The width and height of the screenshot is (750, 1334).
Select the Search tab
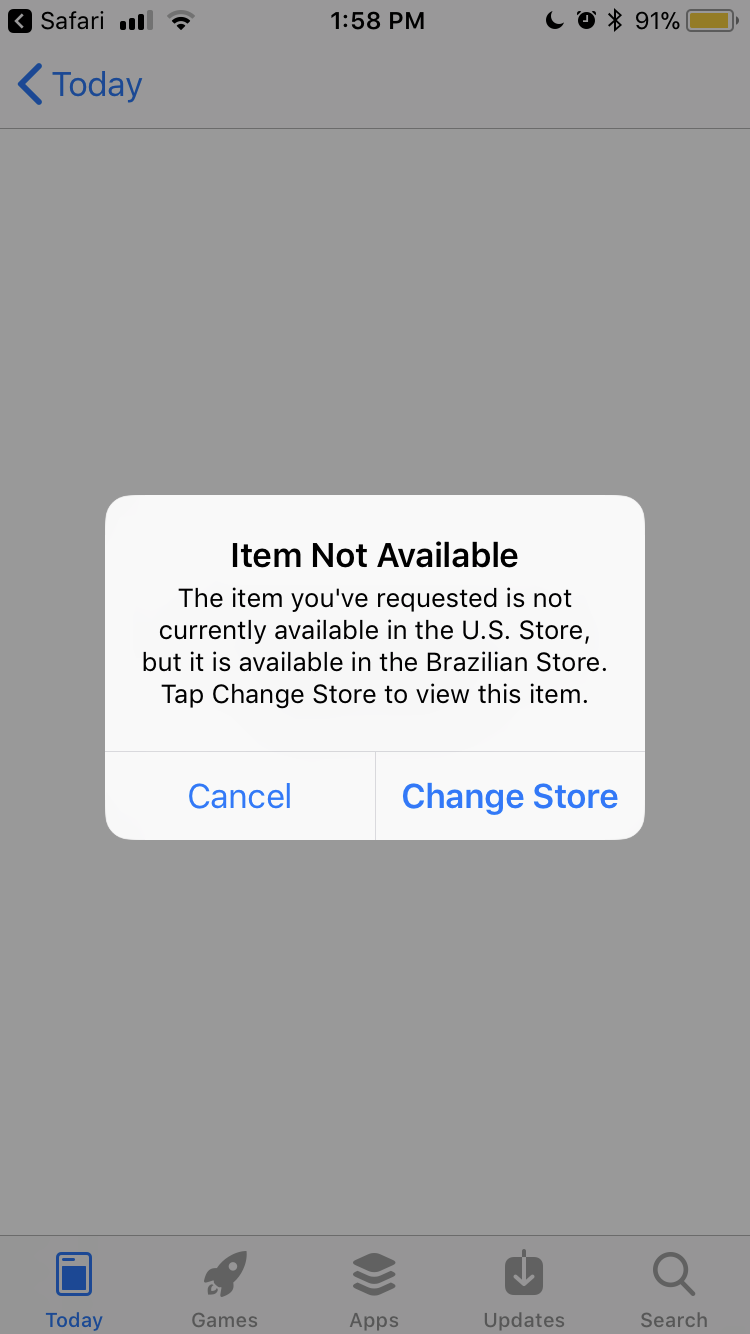[x=673, y=1288]
